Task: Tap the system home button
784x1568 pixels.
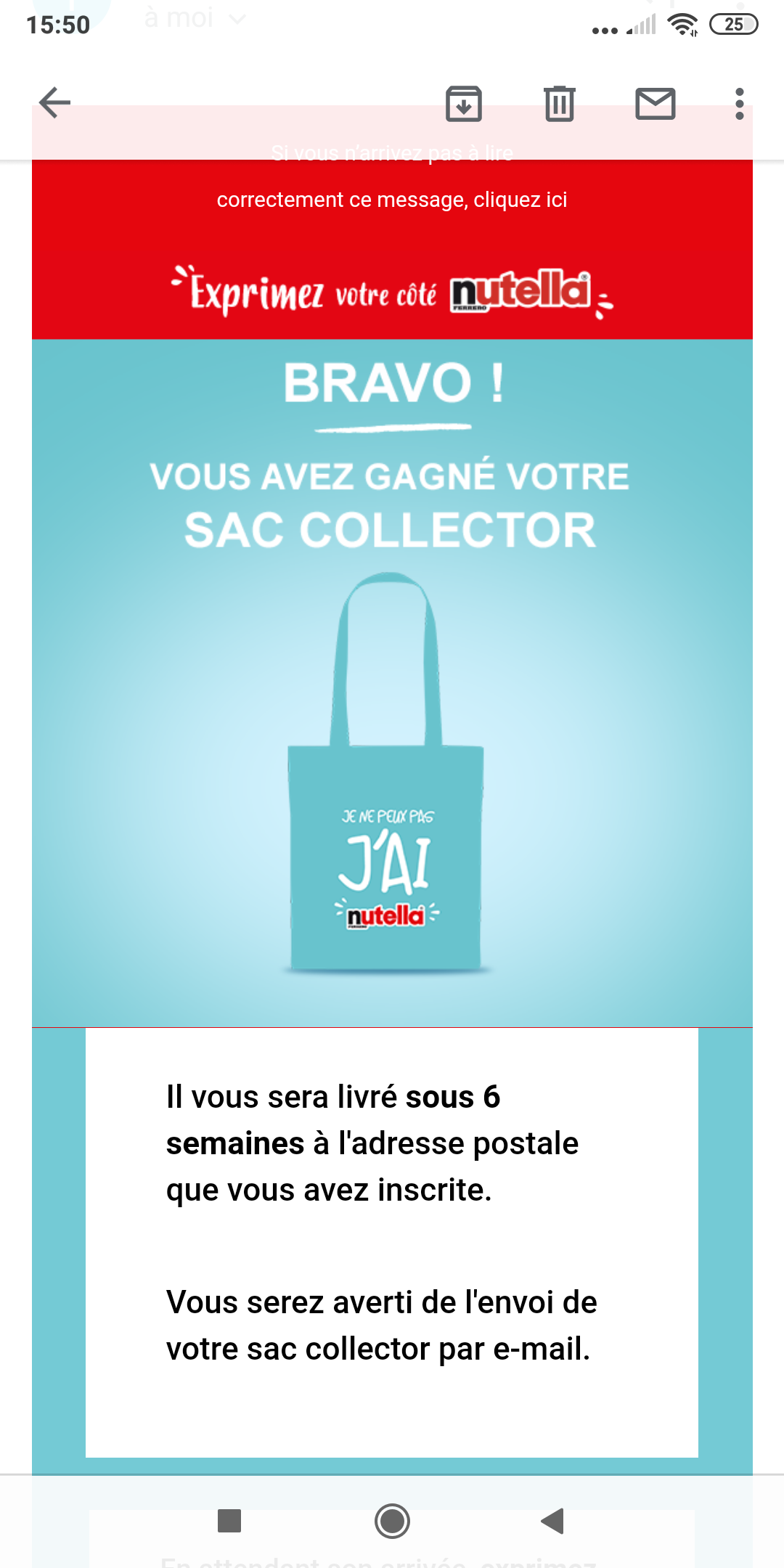Action: click(x=392, y=1521)
